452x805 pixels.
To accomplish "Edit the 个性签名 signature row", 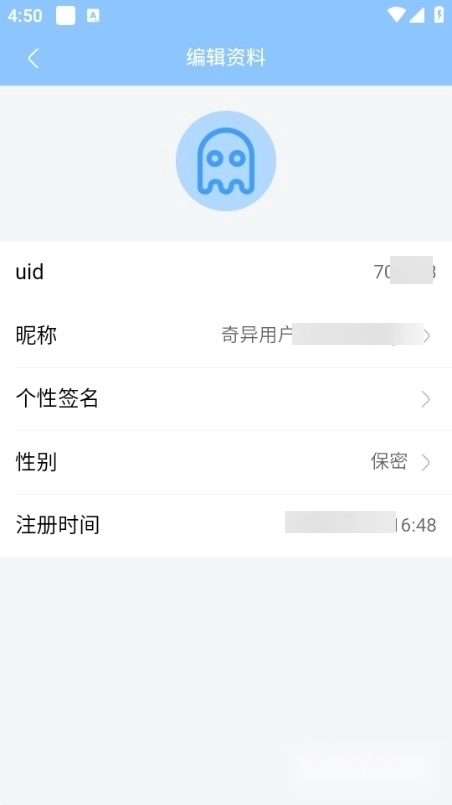I will (x=226, y=399).
